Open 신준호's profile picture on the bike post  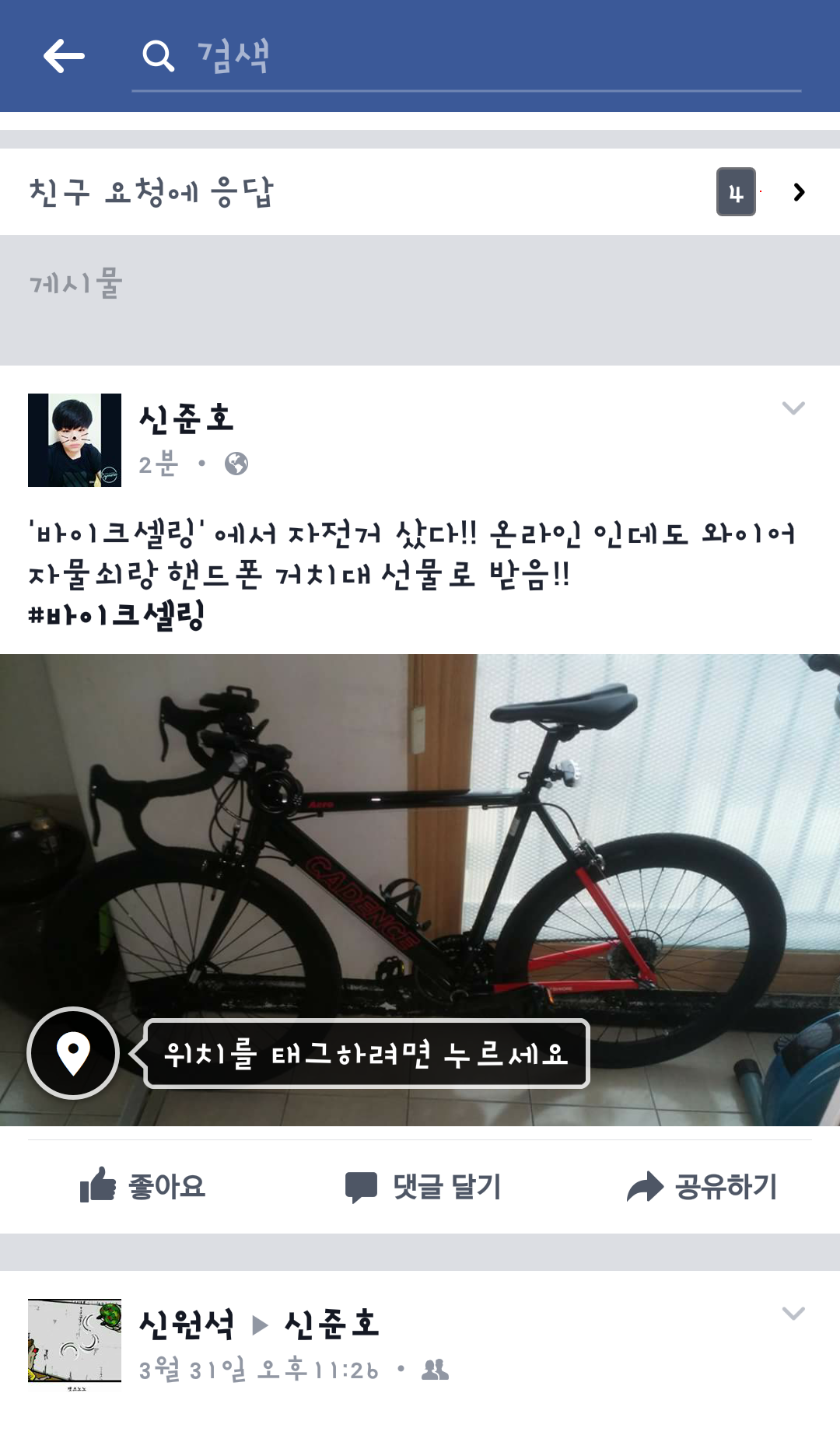(x=75, y=440)
